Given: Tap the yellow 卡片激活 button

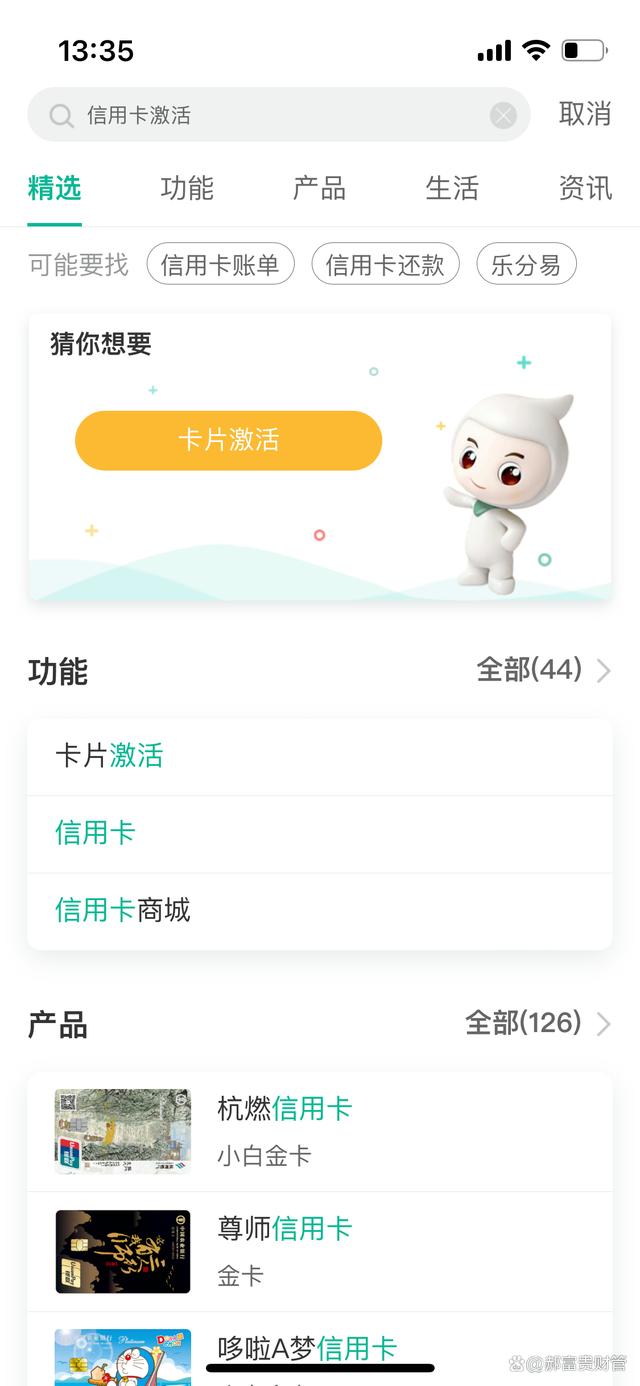Looking at the screenshot, I should [x=228, y=441].
